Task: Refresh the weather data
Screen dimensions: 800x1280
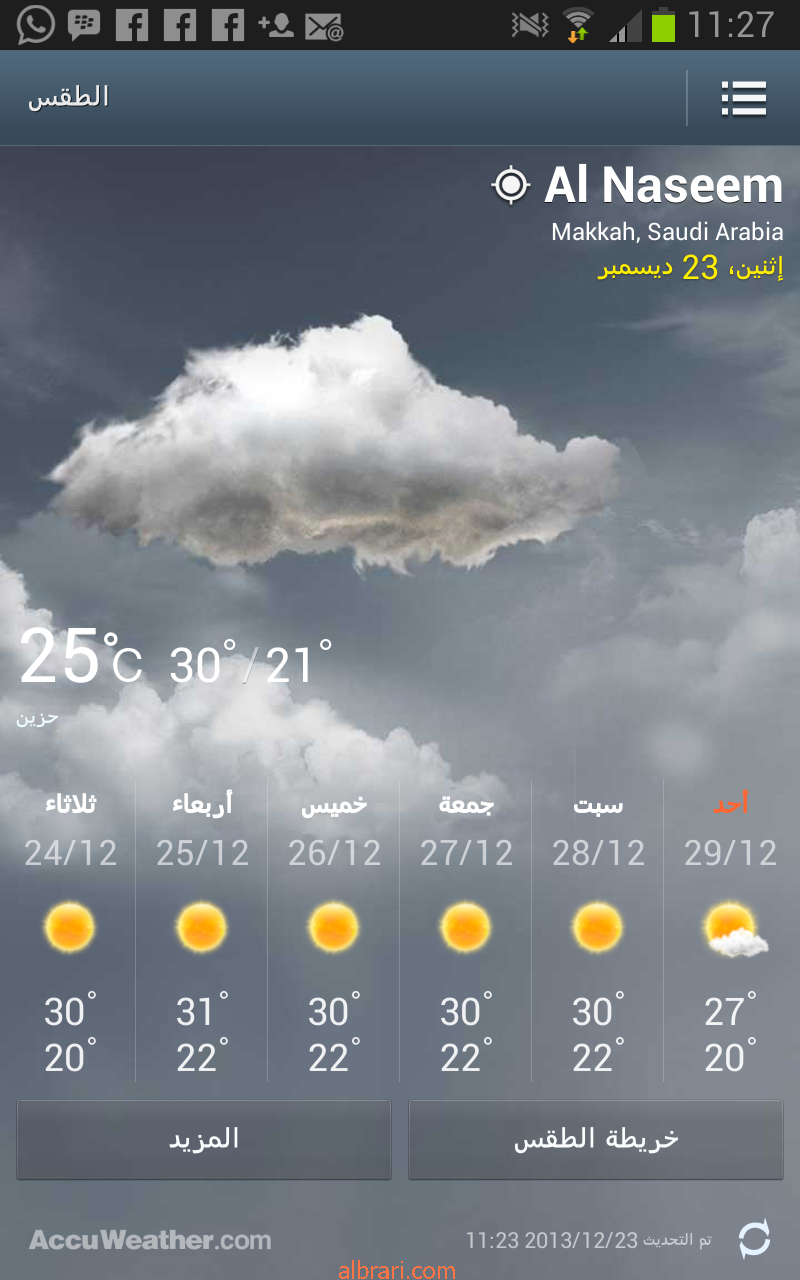Action: 754,1239
